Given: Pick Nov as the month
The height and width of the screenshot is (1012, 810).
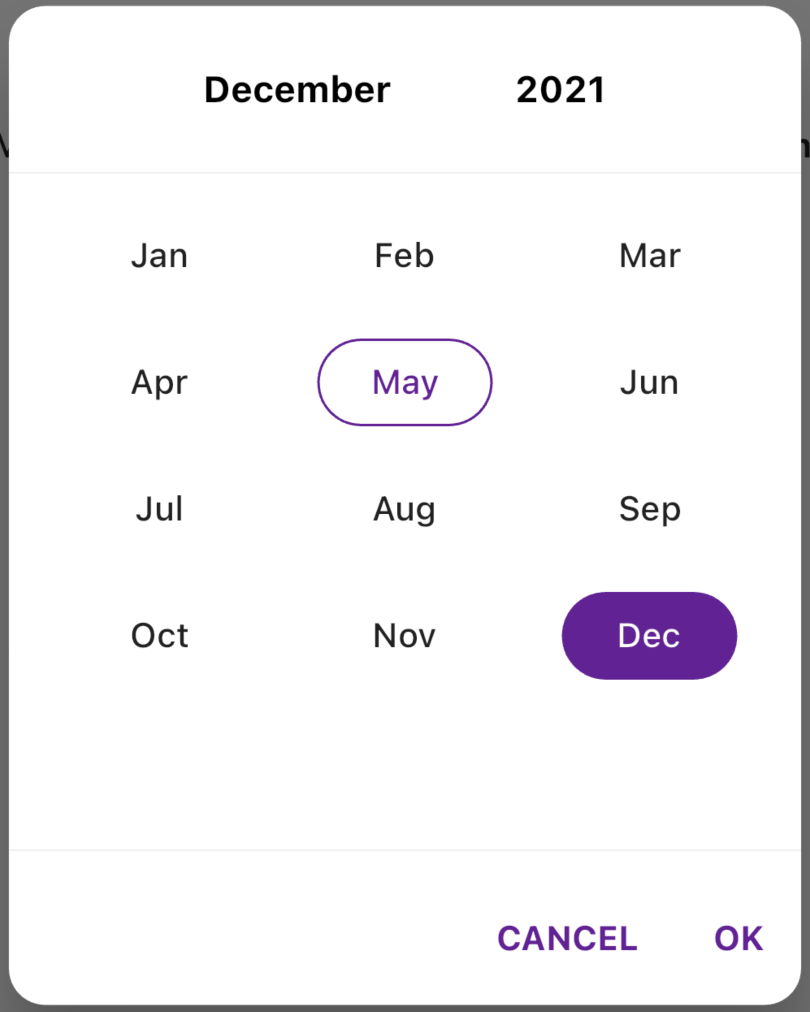Looking at the screenshot, I should coord(404,636).
